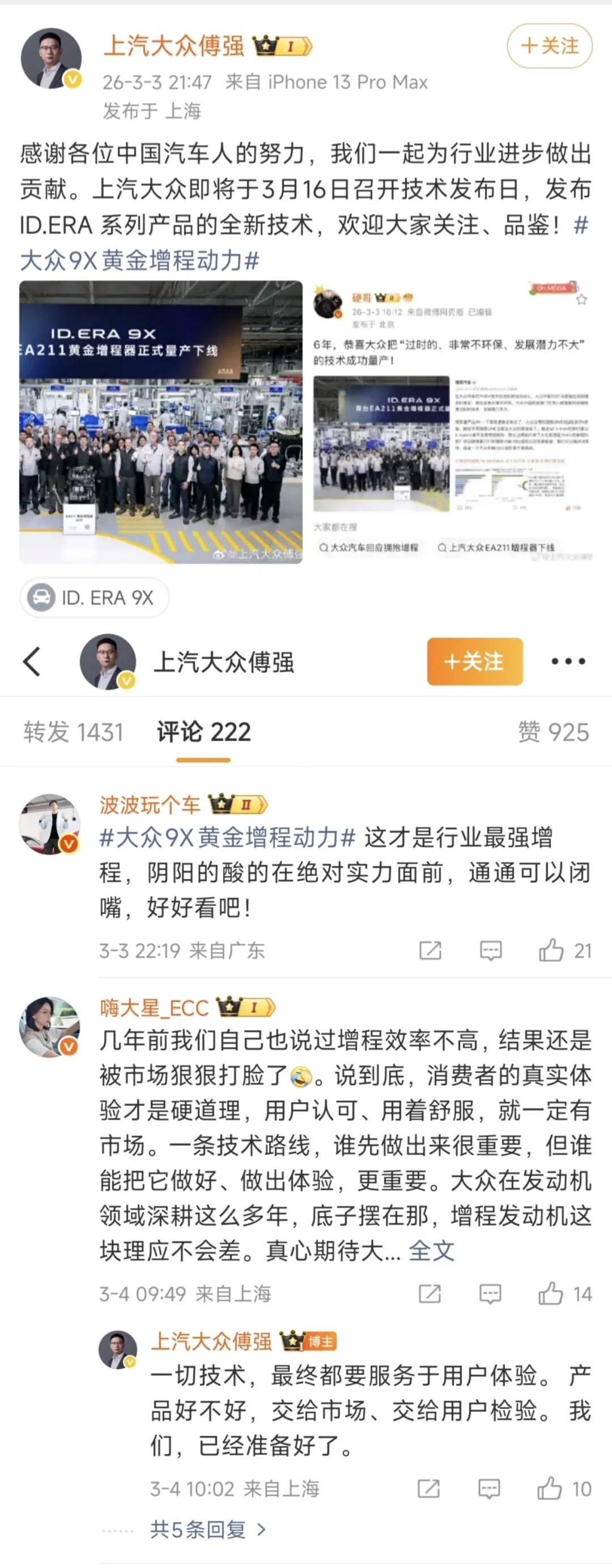Show the 赞 925 likes tab
The image size is (612, 1568).
(x=553, y=732)
